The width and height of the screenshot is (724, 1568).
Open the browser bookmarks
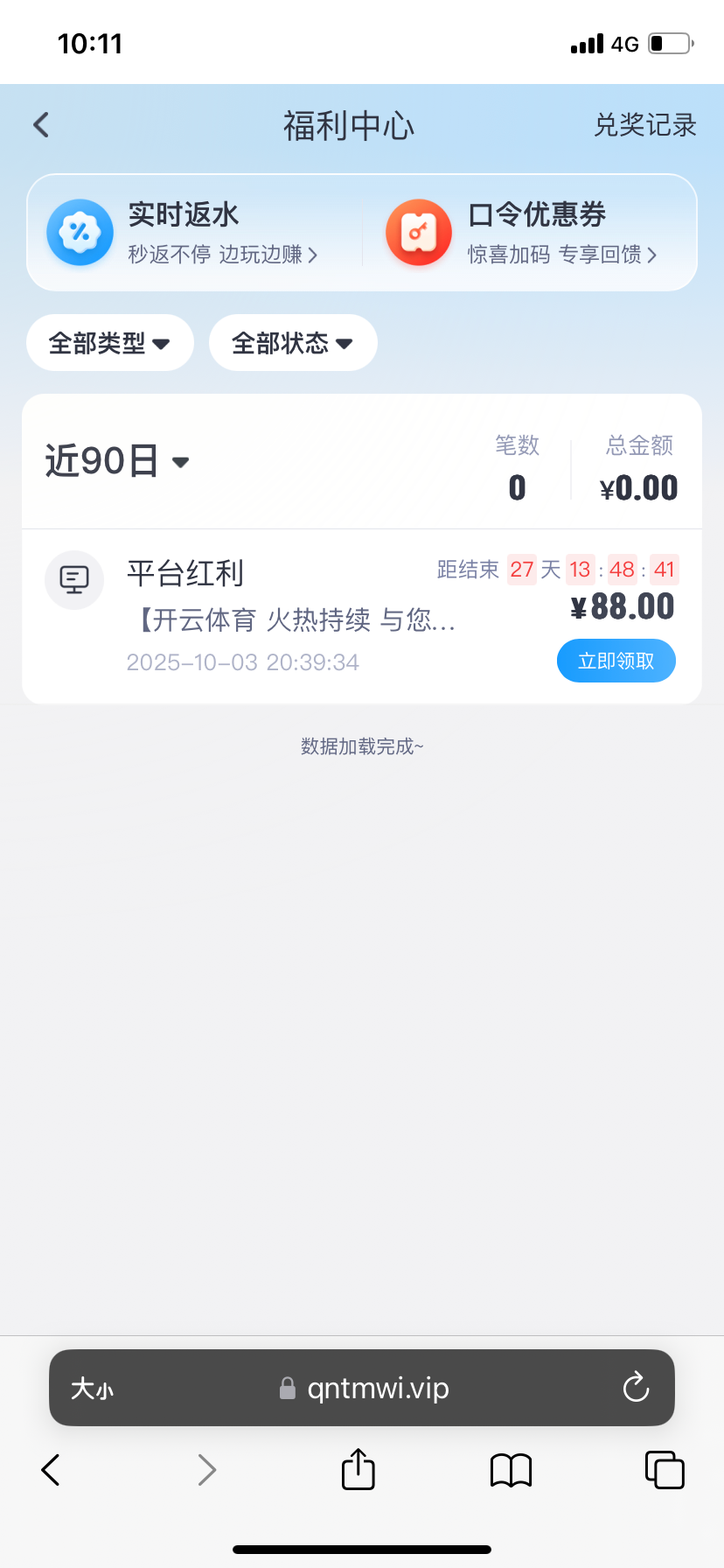click(511, 1470)
